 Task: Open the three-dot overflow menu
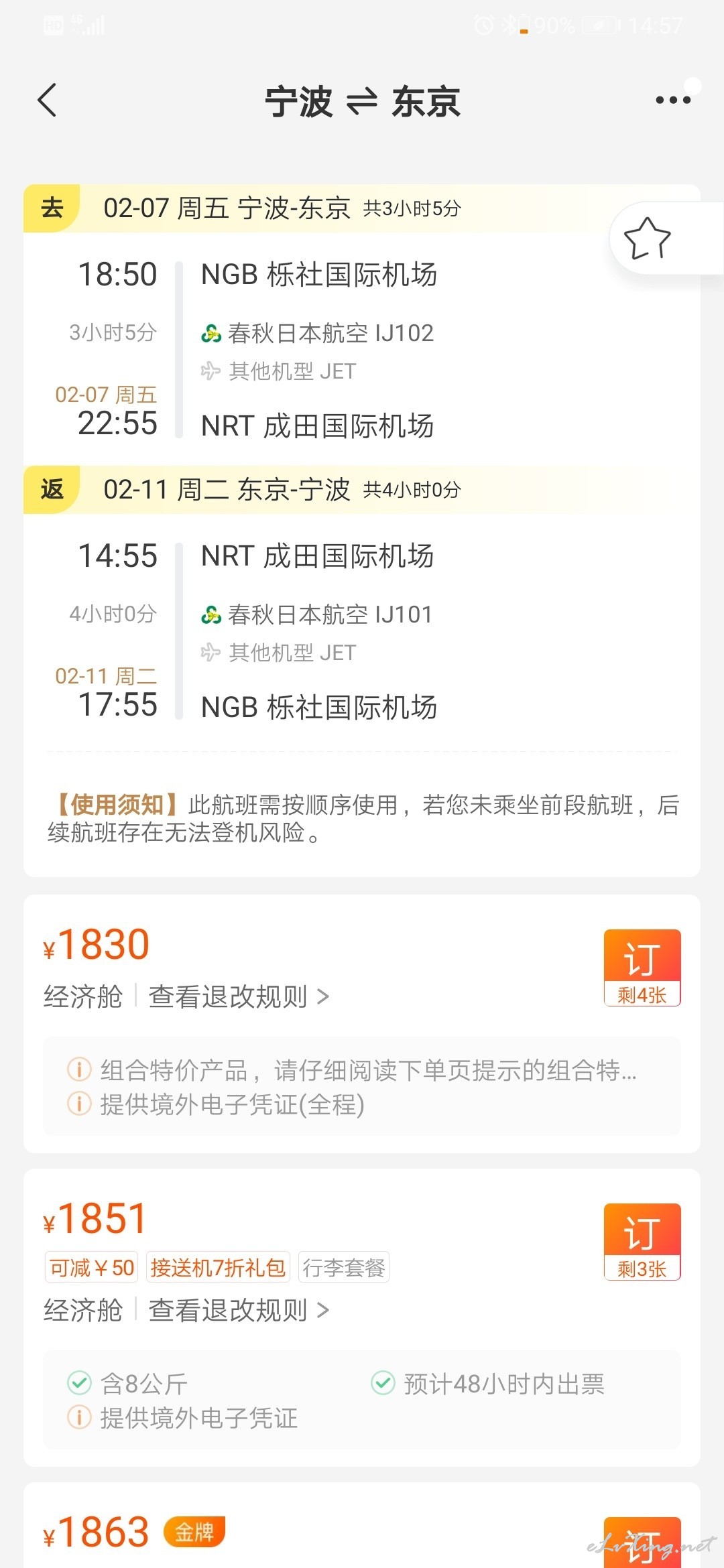click(x=673, y=100)
